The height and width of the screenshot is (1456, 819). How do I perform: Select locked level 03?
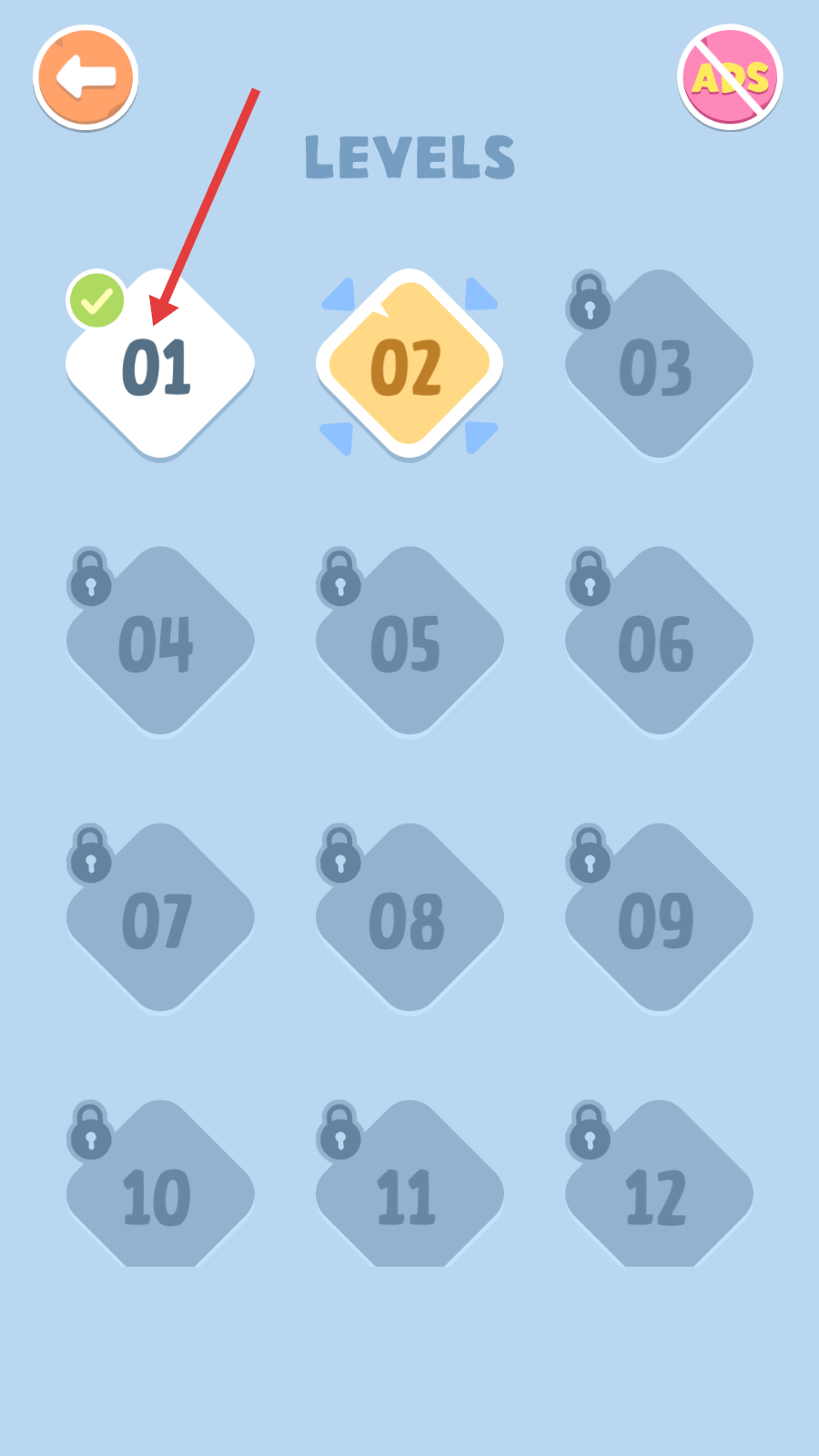pyautogui.click(x=659, y=364)
